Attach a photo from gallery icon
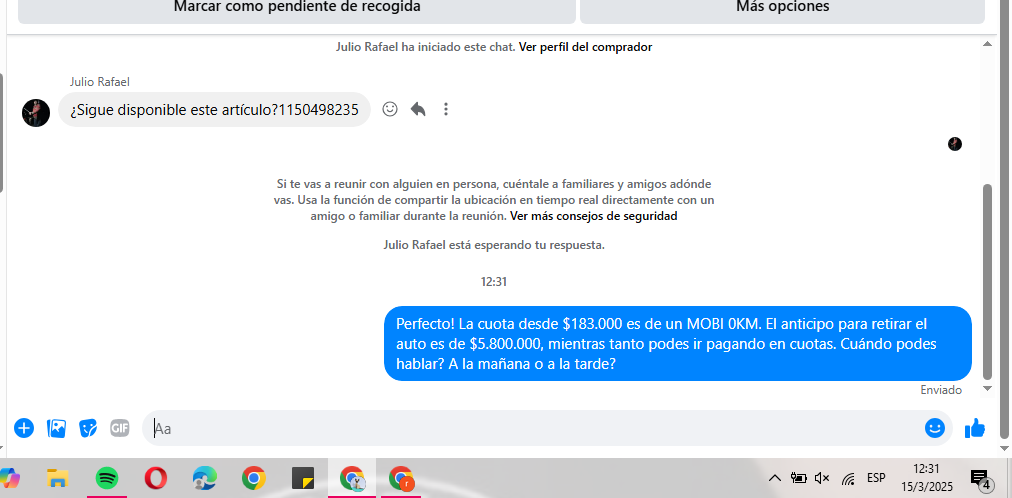The height and width of the screenshot is (498, 1012). pyautogui.click(x=57, y=428)
